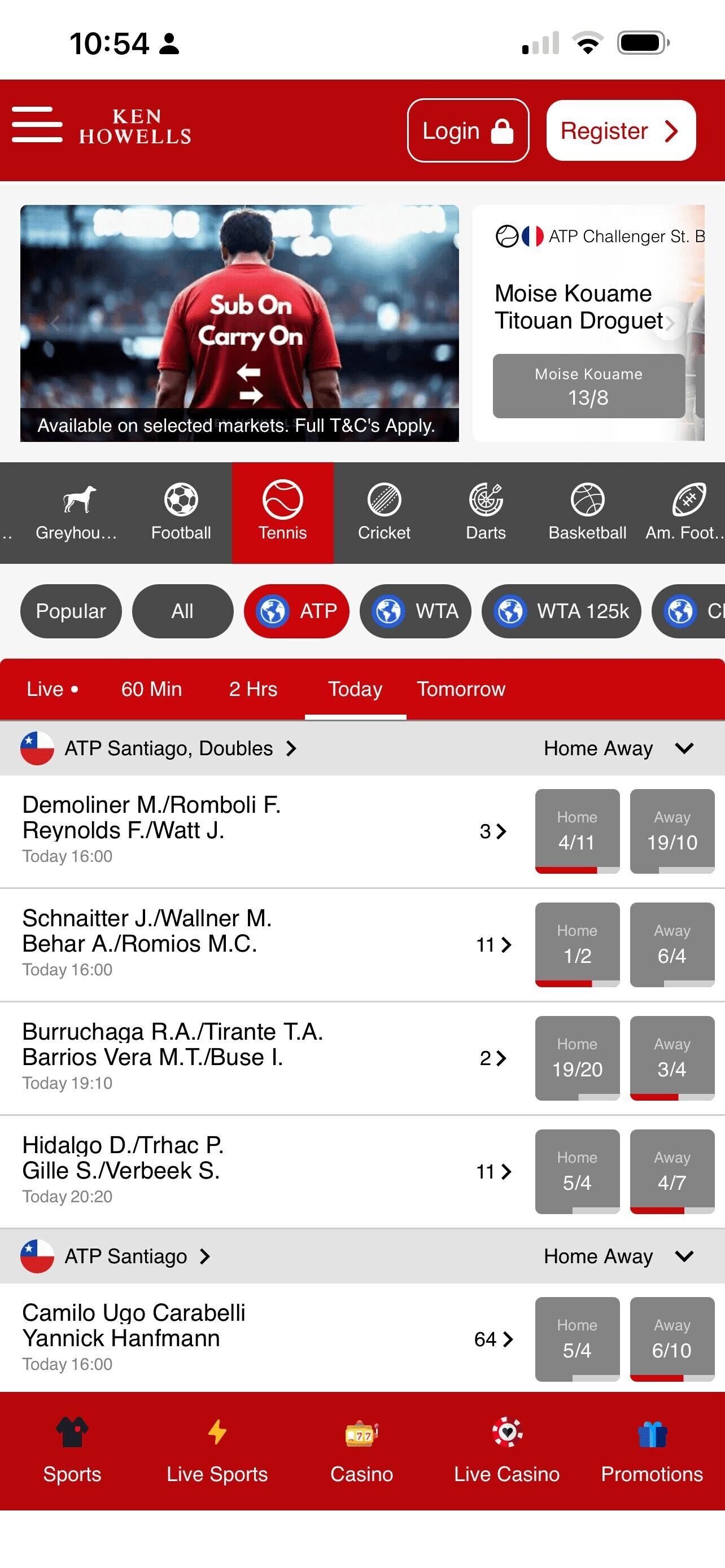Pick Away 6/4 for Behar/Romios
Screen dimensions: 725x1568
671,944
